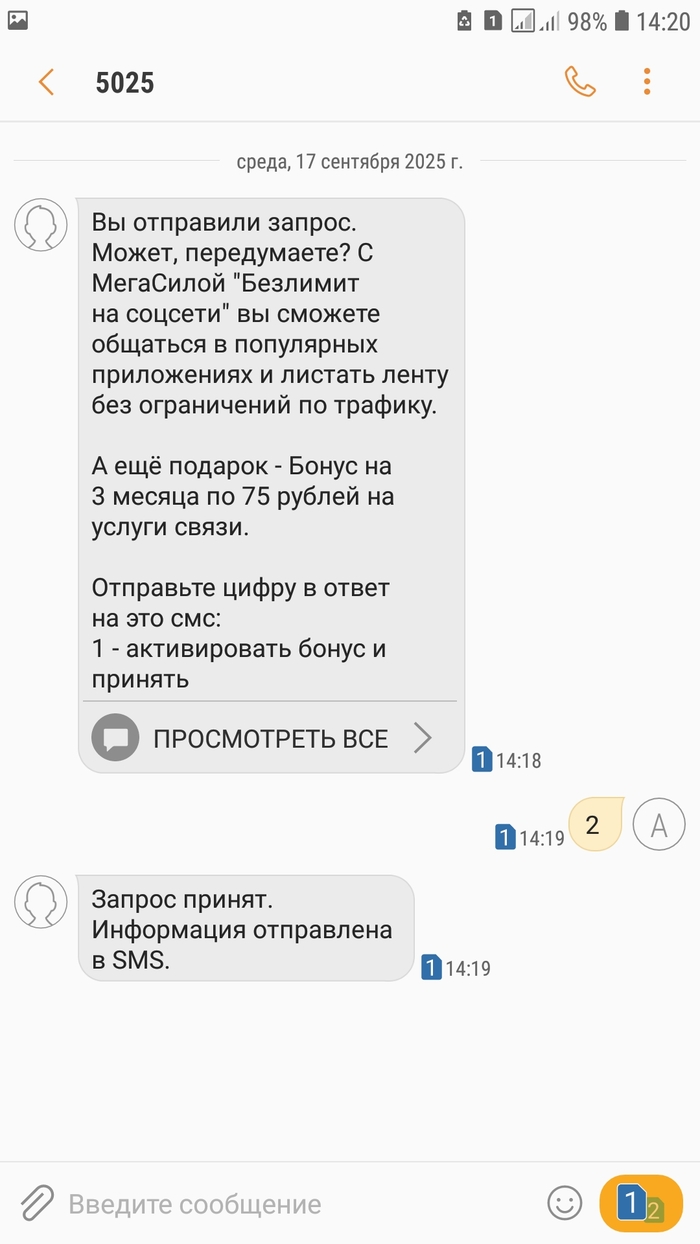700x1244 pixels.
Task: Open the attachment paperclip
Action: [x=37, y=1202]
